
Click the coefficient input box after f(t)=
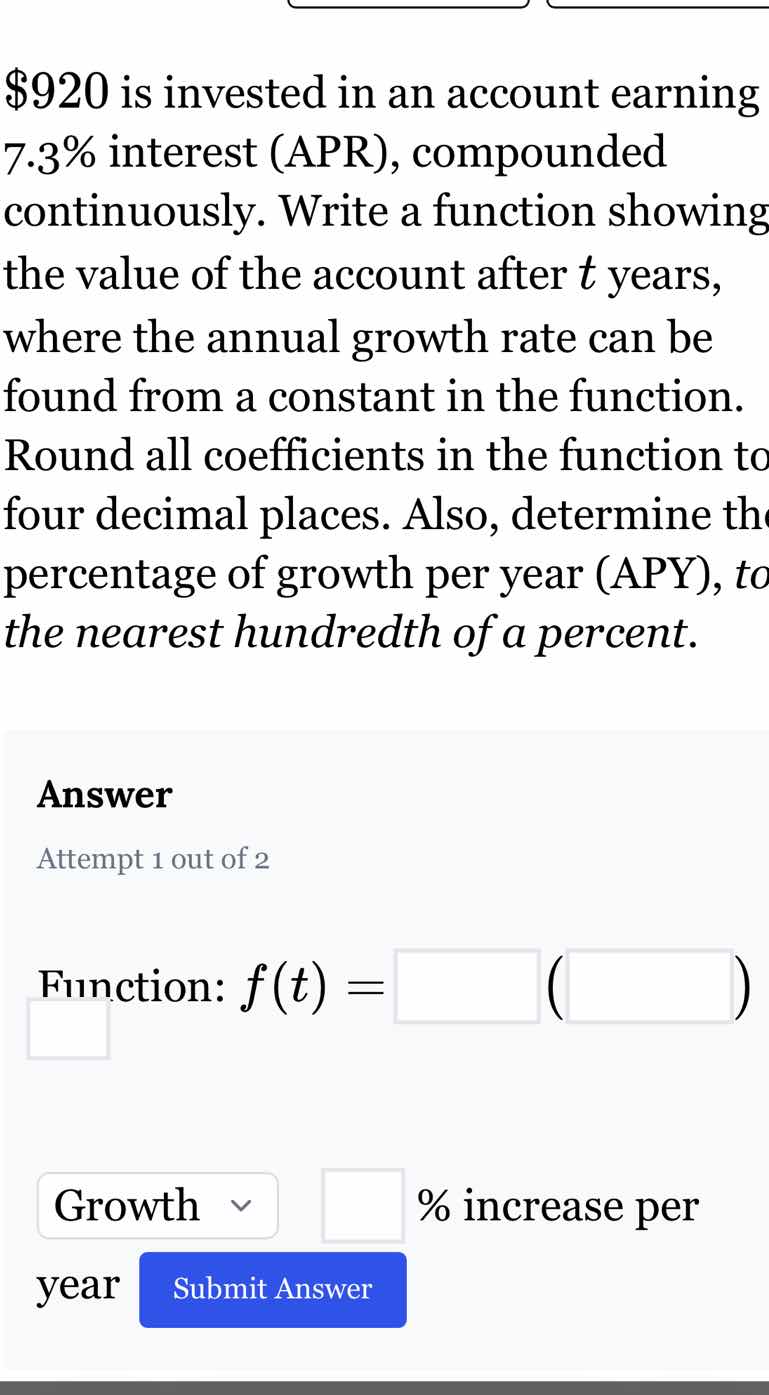(x=467, y=988)
